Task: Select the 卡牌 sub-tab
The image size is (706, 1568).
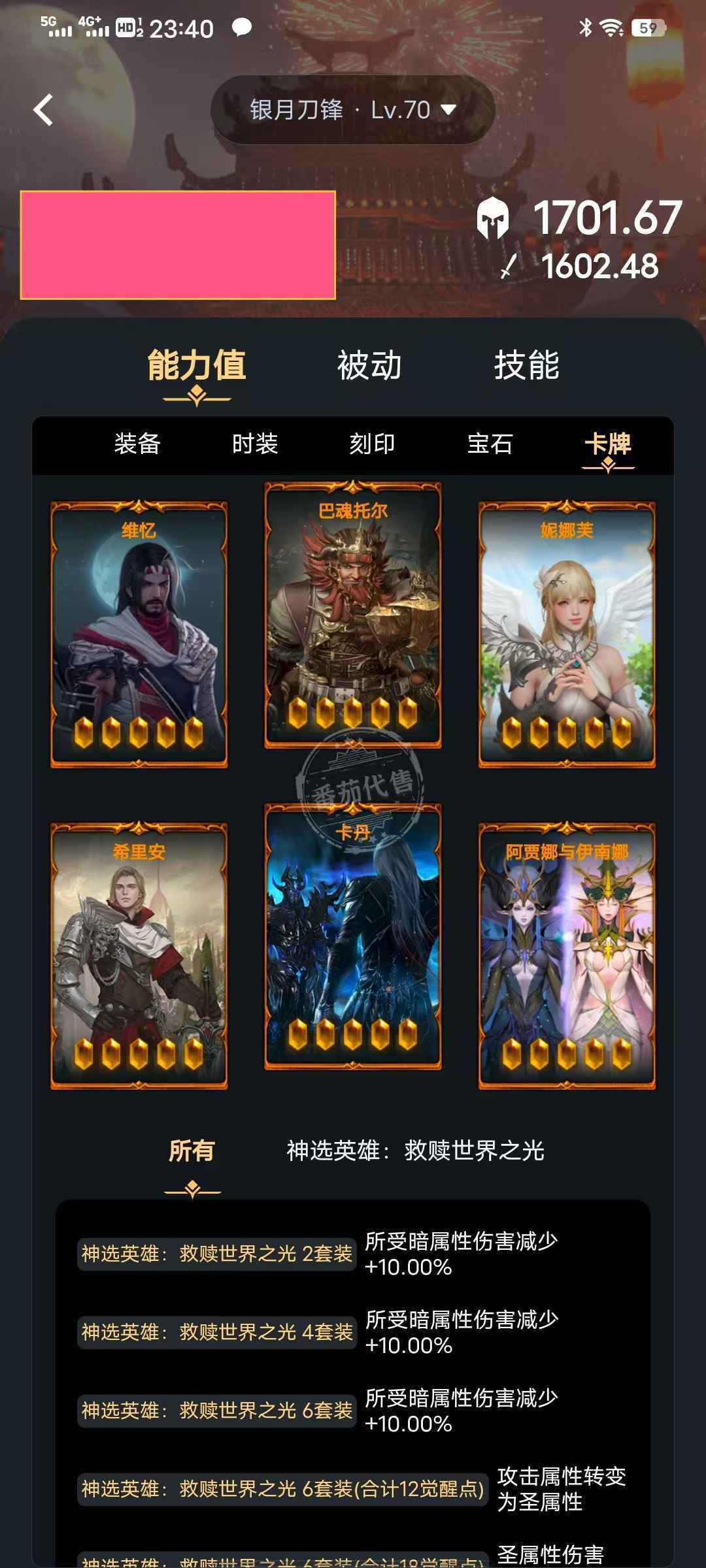Action: point(607,444)
